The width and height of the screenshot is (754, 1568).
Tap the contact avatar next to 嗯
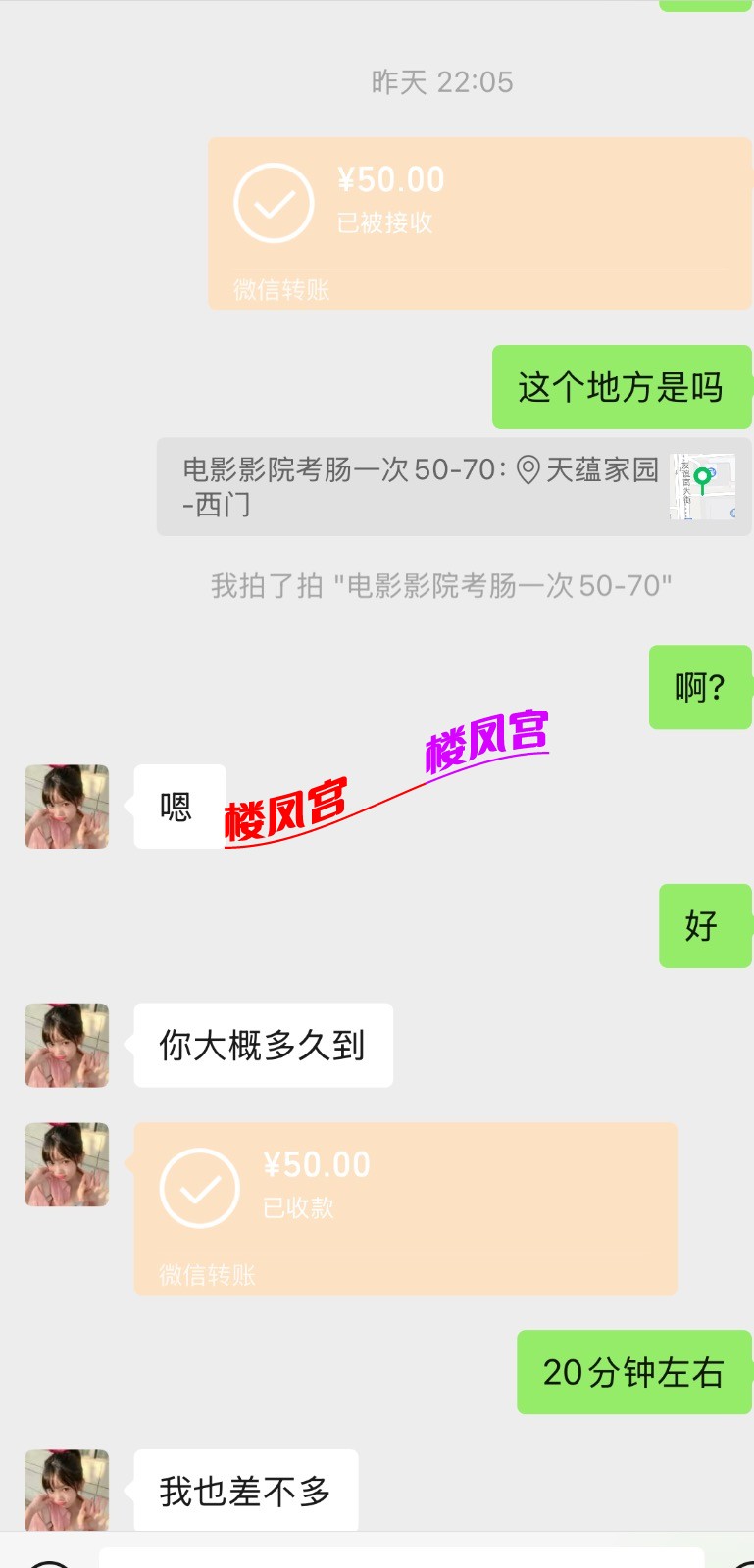[x=67, y=807]
